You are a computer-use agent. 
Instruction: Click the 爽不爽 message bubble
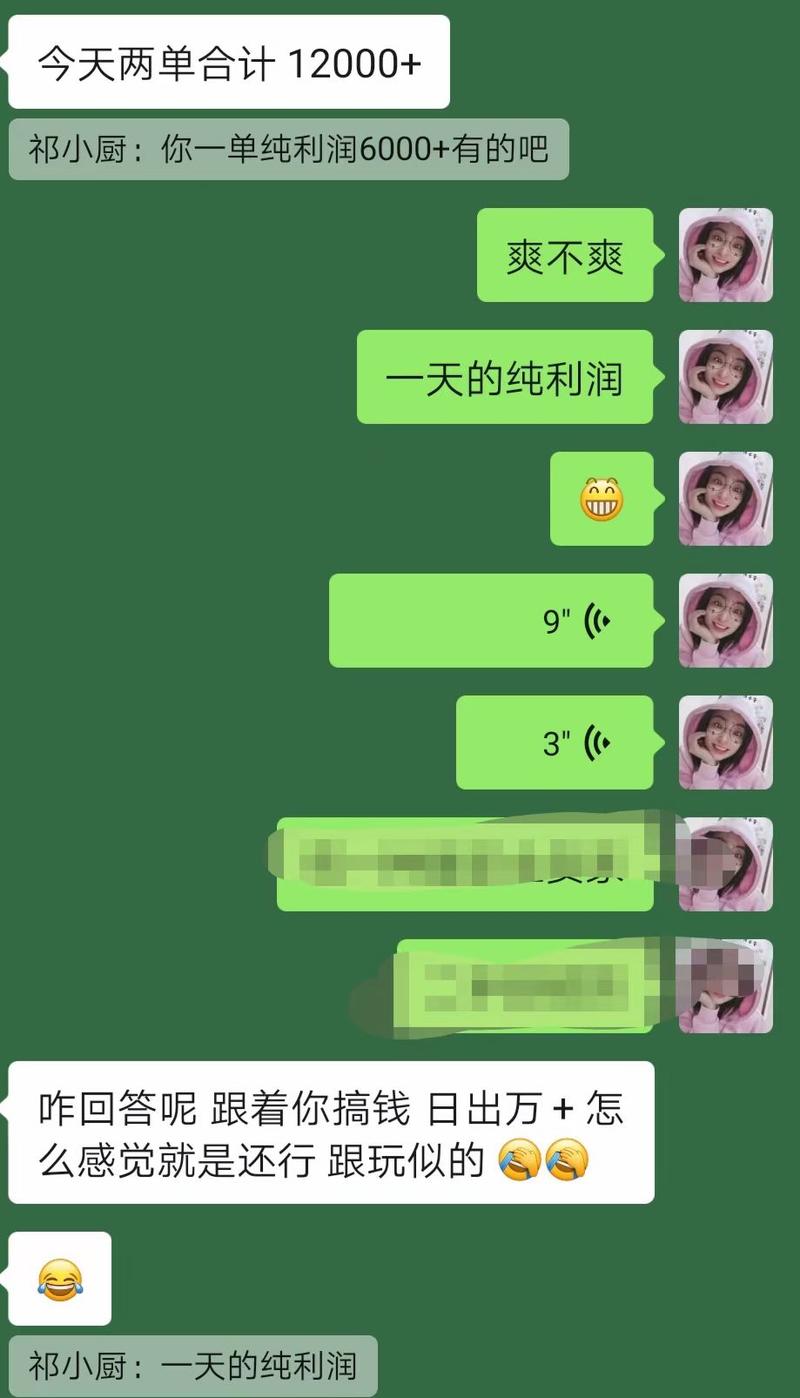(564, 256)
